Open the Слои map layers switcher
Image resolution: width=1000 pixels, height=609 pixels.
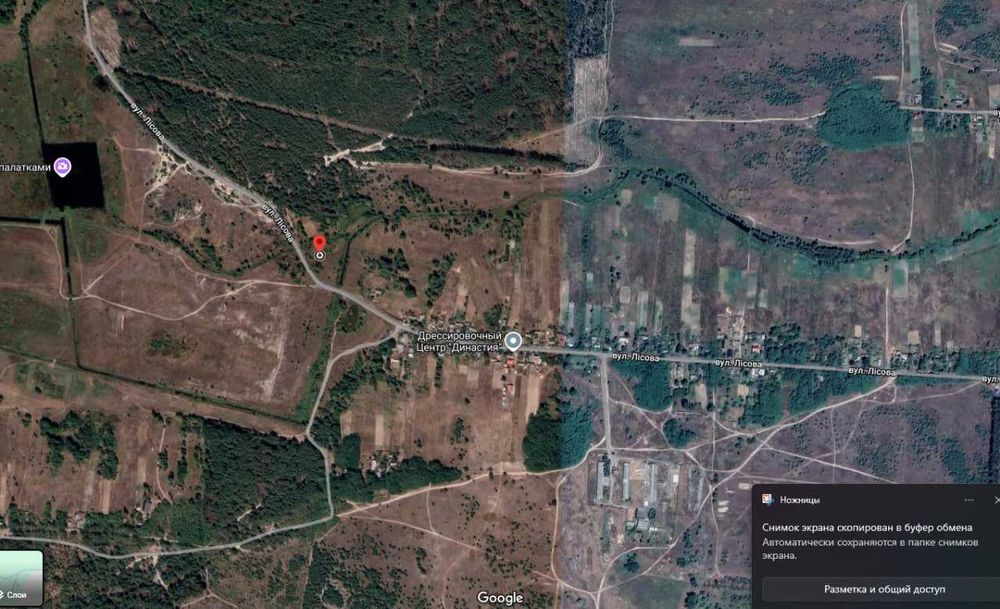point(21,577)
